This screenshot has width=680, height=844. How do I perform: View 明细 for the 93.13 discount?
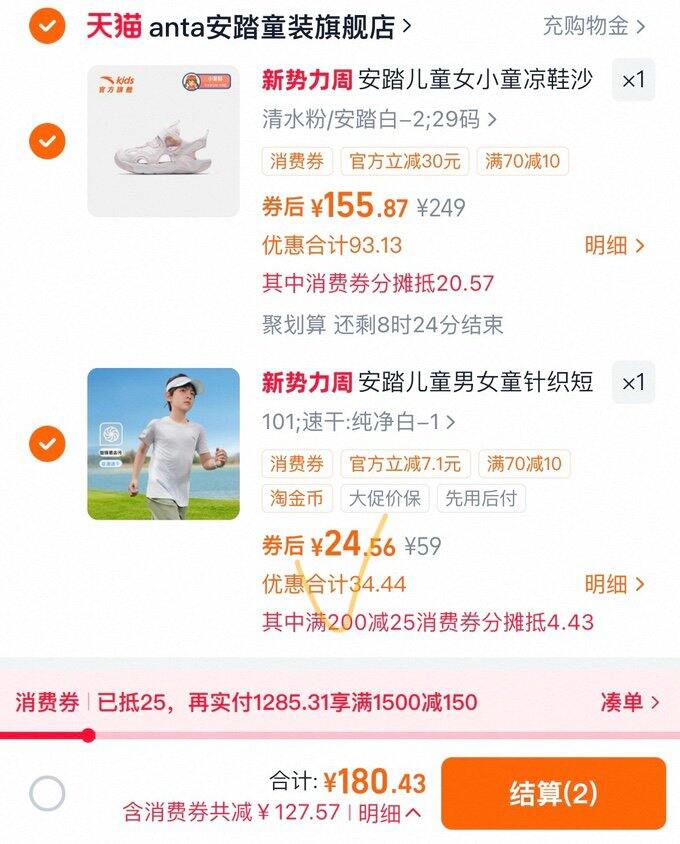pyautogui.click(x=614, y=246)
